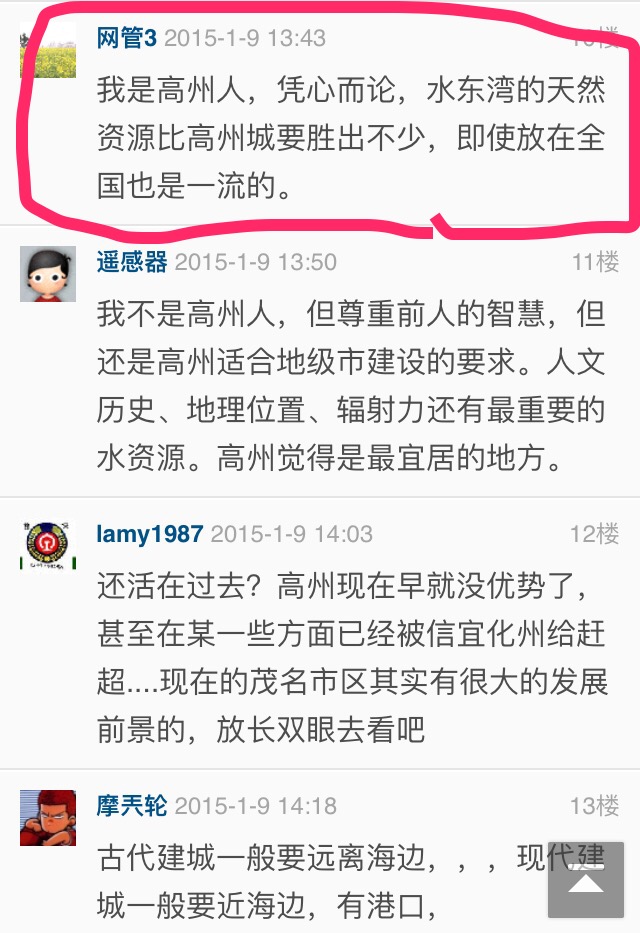This screenshot has height=933, width=640.
Task: Open lamy1987's user profile link
Action: point(149,534)
